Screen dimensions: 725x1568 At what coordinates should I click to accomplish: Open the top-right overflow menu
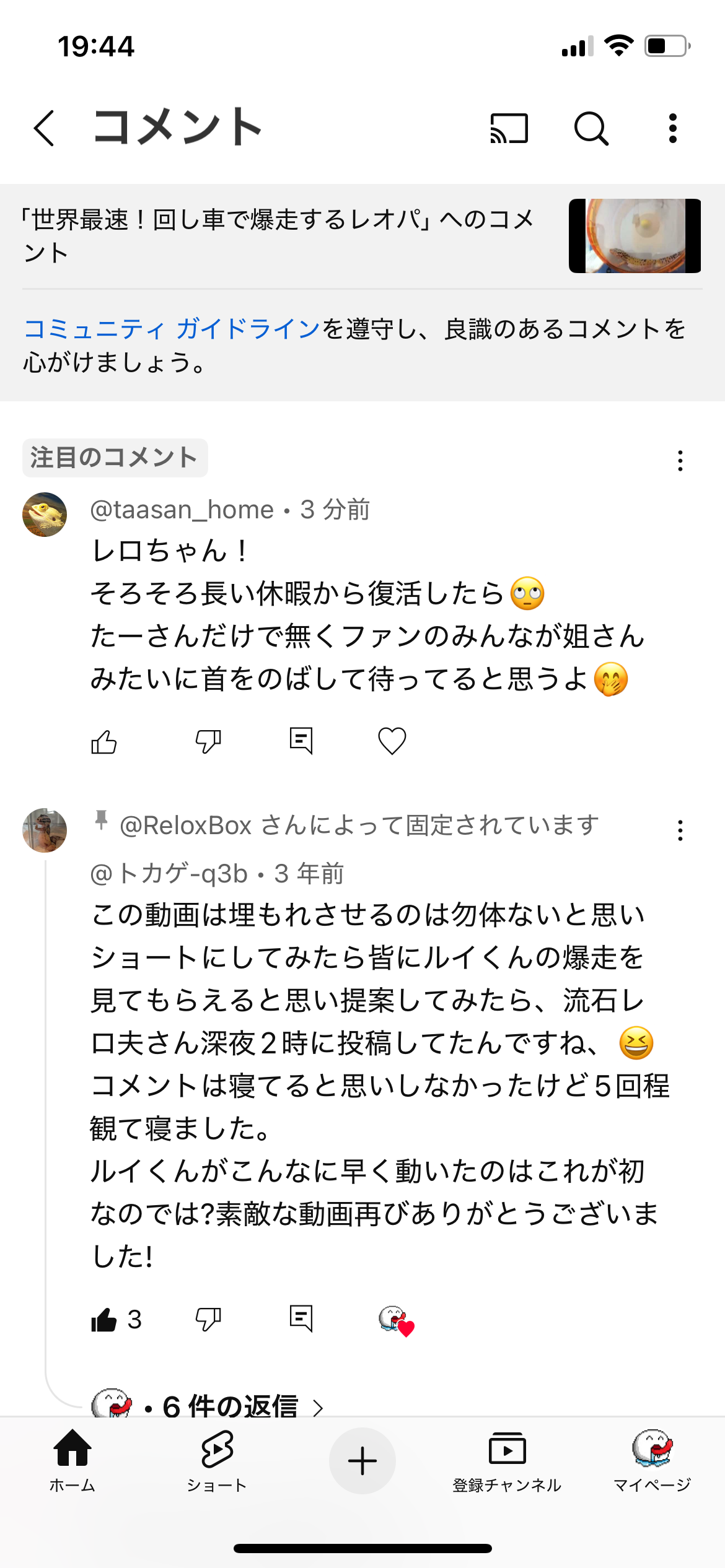point(673,128)
